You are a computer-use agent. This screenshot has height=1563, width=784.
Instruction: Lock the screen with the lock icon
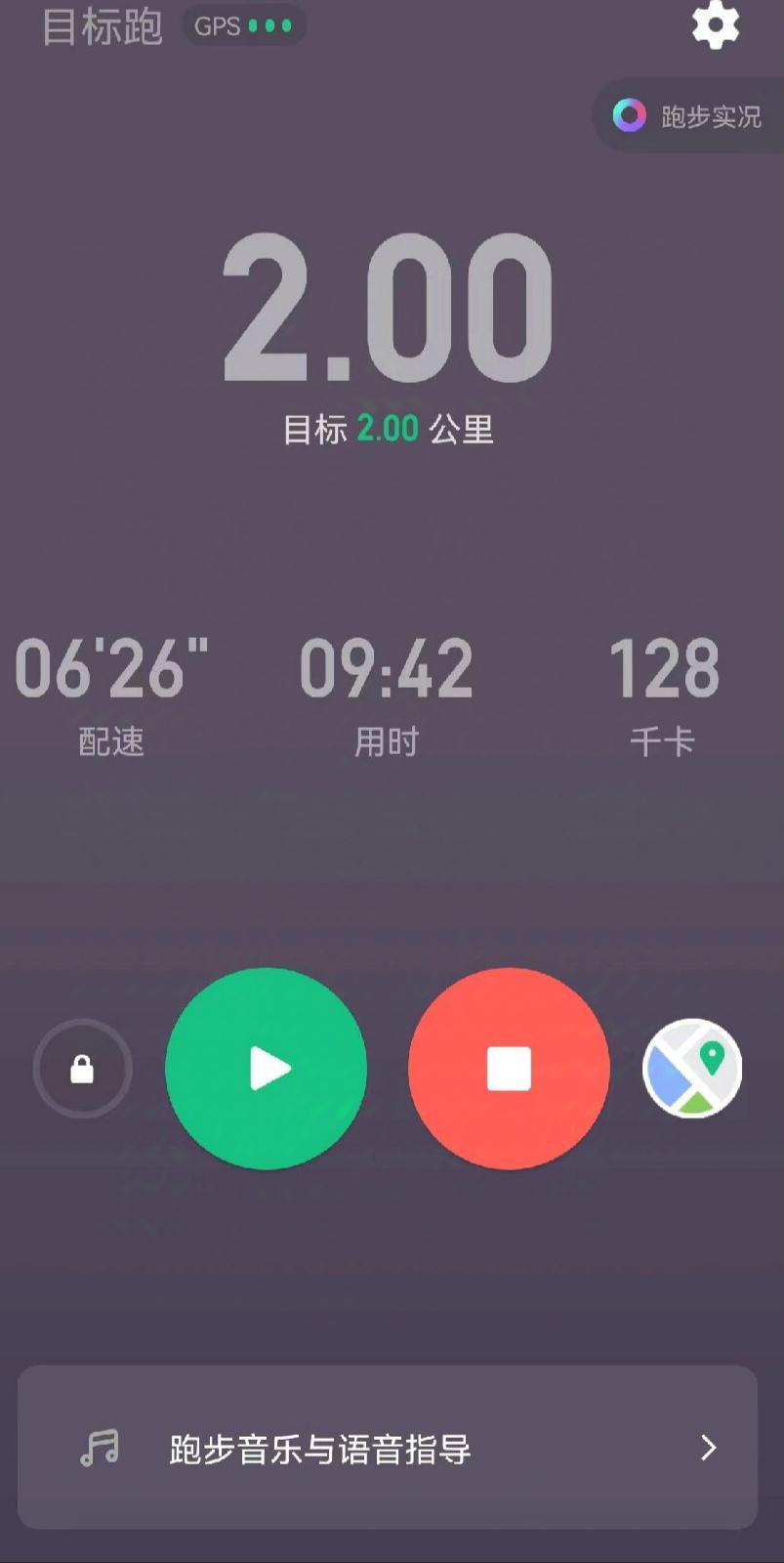(x=83, y=1069)
